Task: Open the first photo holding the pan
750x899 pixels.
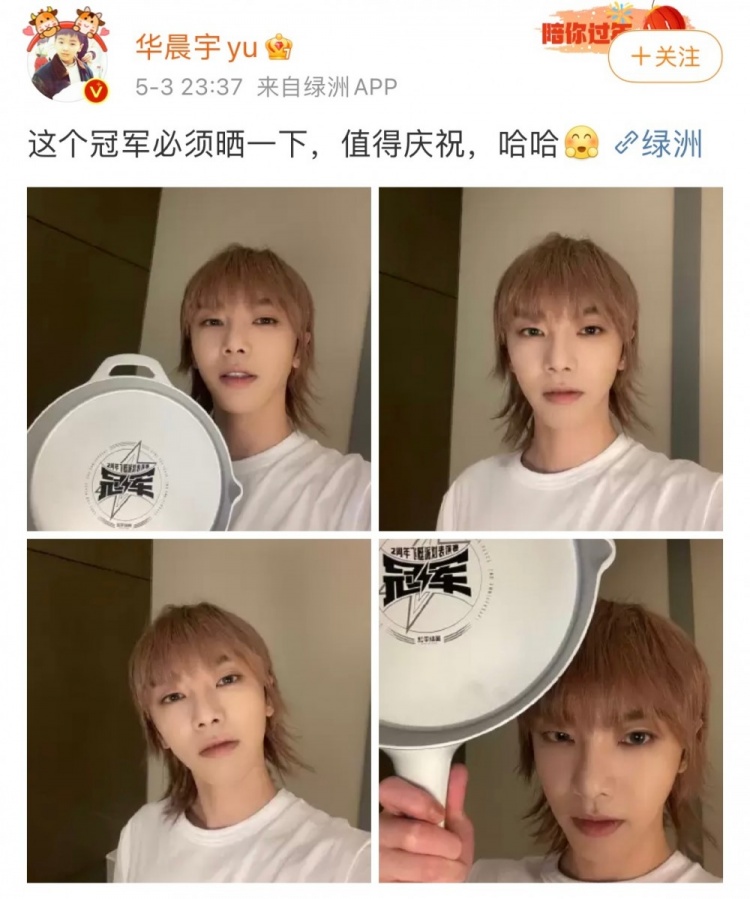Action: [199, 359]
